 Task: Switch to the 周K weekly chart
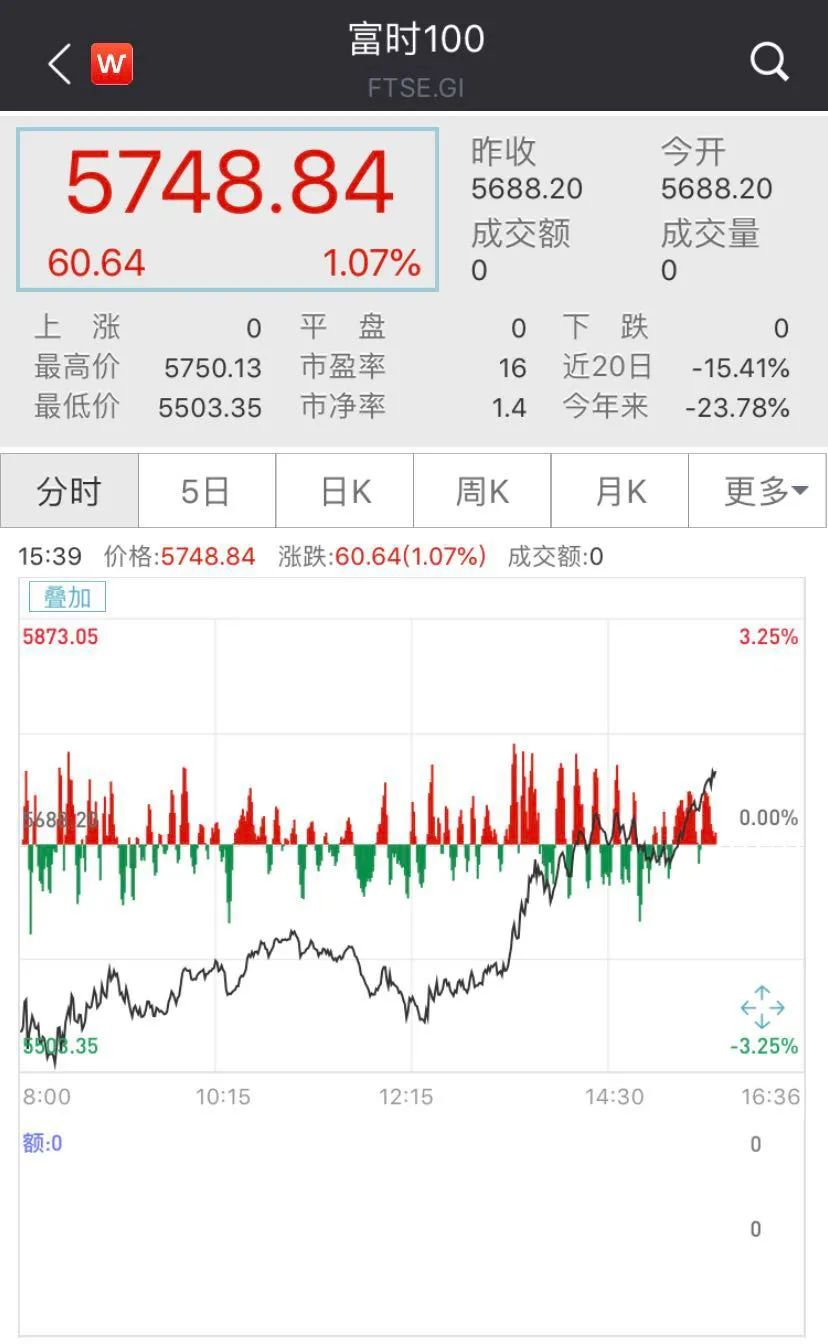[x=482, y=491]
